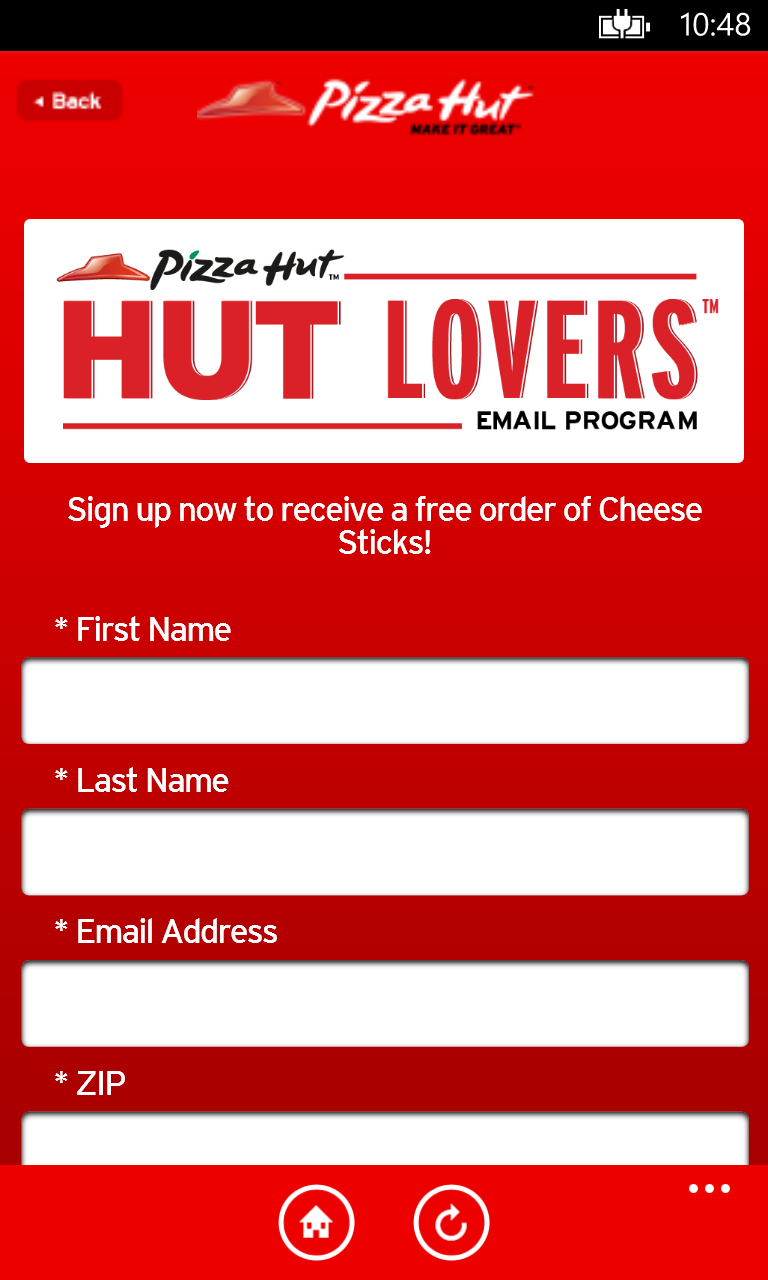768x1280 pixels.
Task: Focus the First Name field
Action: coord(384,701)
